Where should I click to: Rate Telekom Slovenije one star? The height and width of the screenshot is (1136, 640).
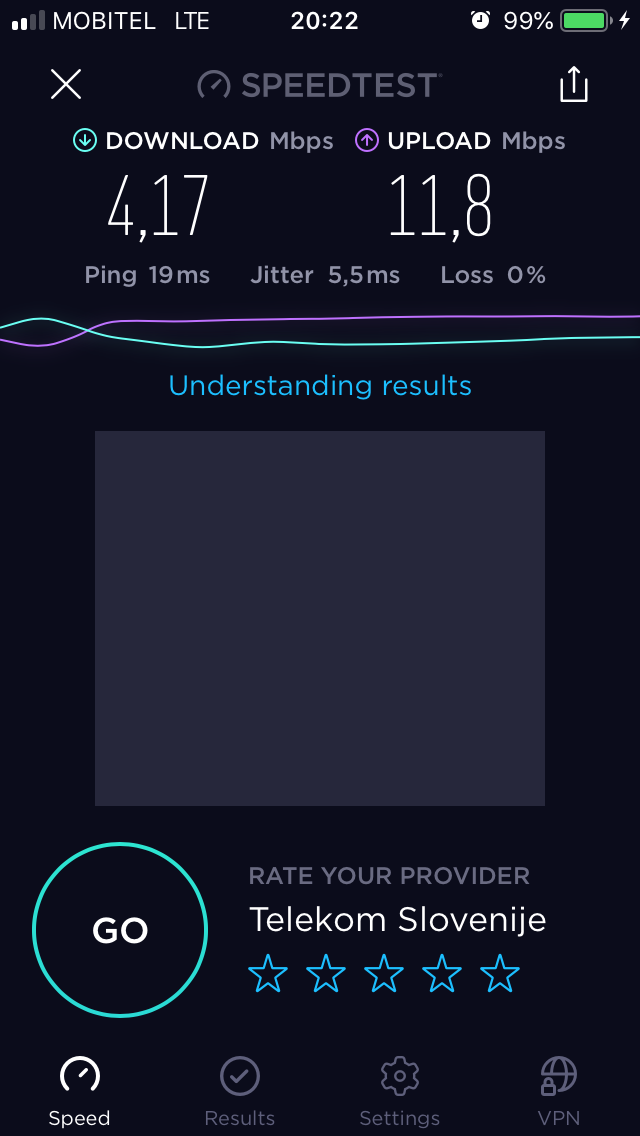268,973
